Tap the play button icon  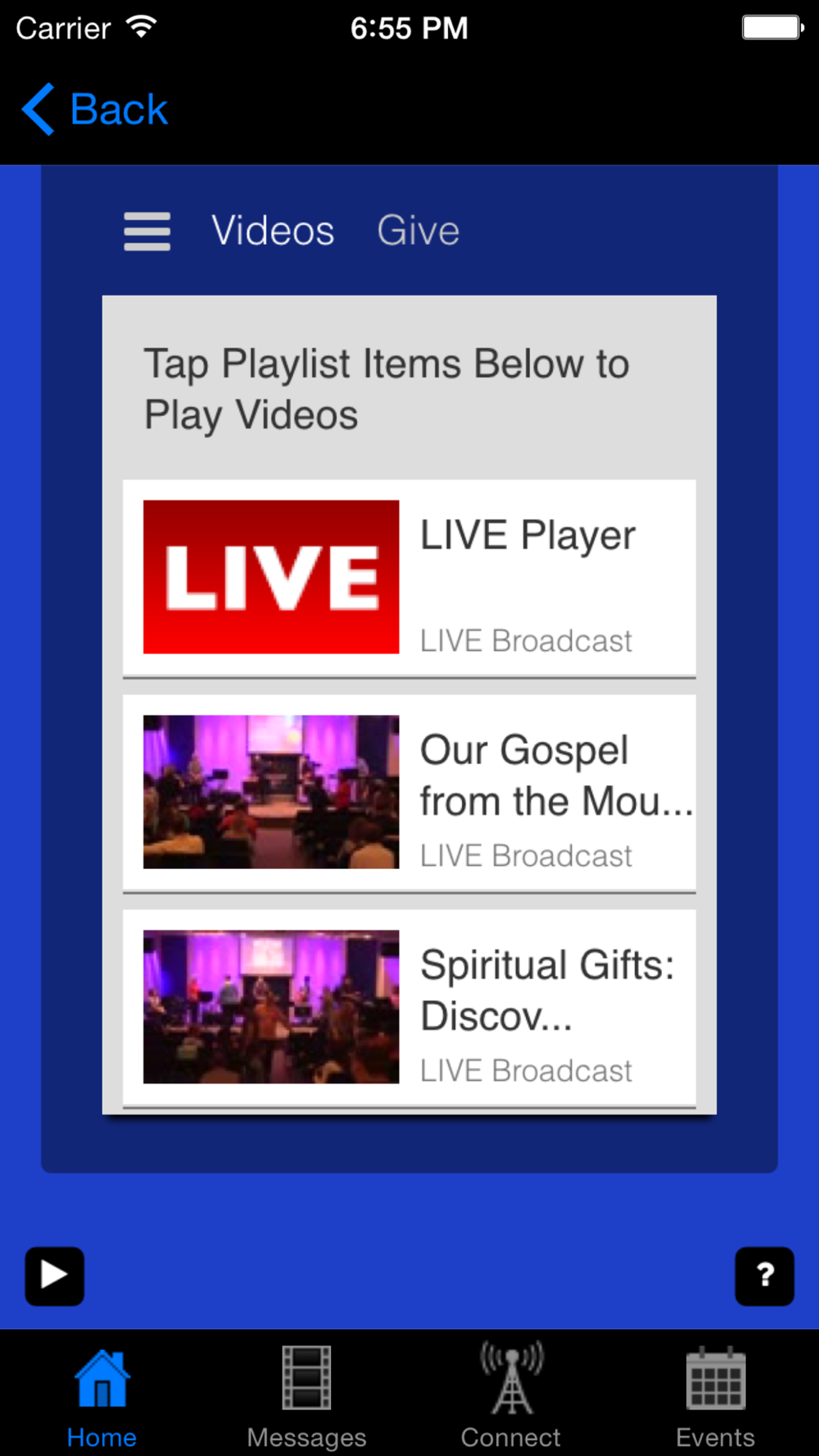(x=54, y=1276)
